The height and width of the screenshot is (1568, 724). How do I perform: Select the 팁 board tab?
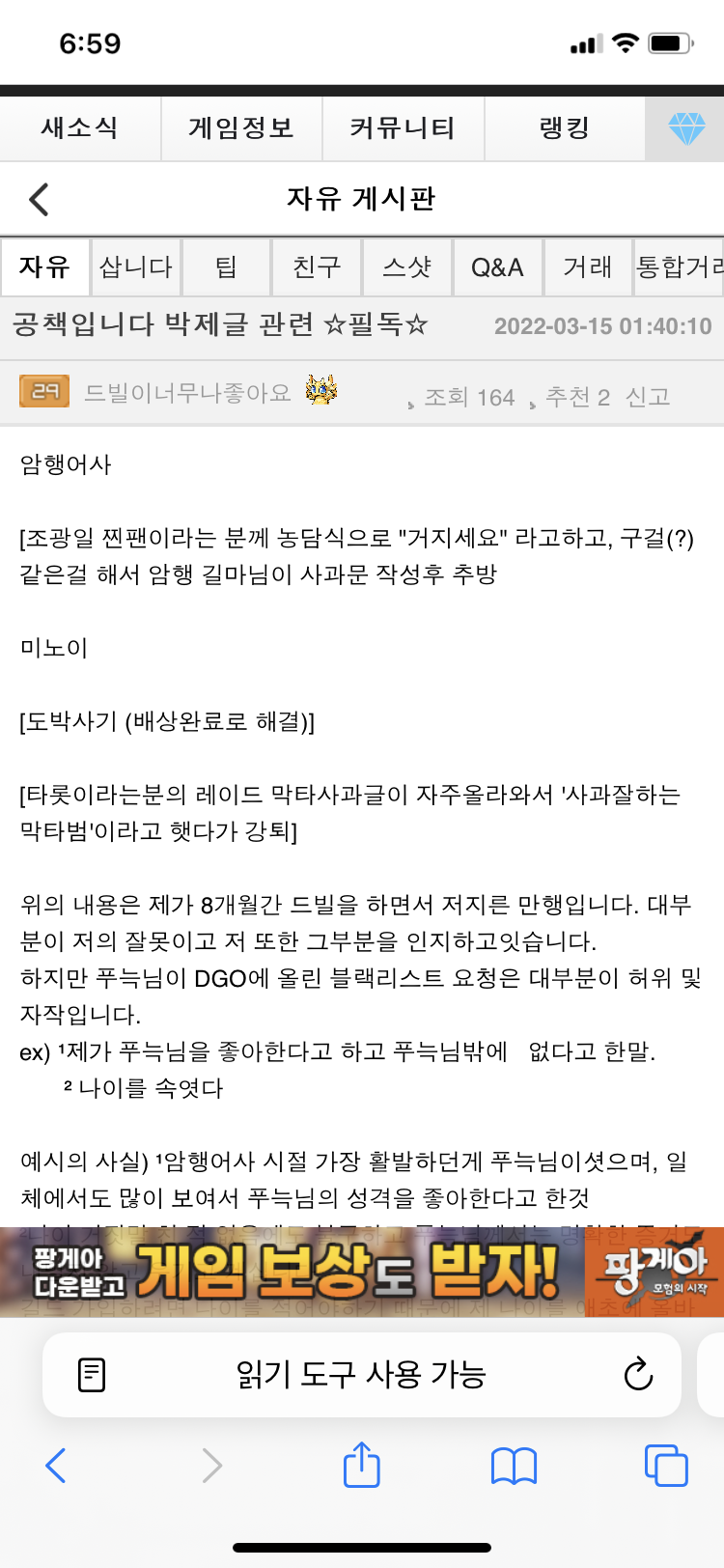click(226, 266)
